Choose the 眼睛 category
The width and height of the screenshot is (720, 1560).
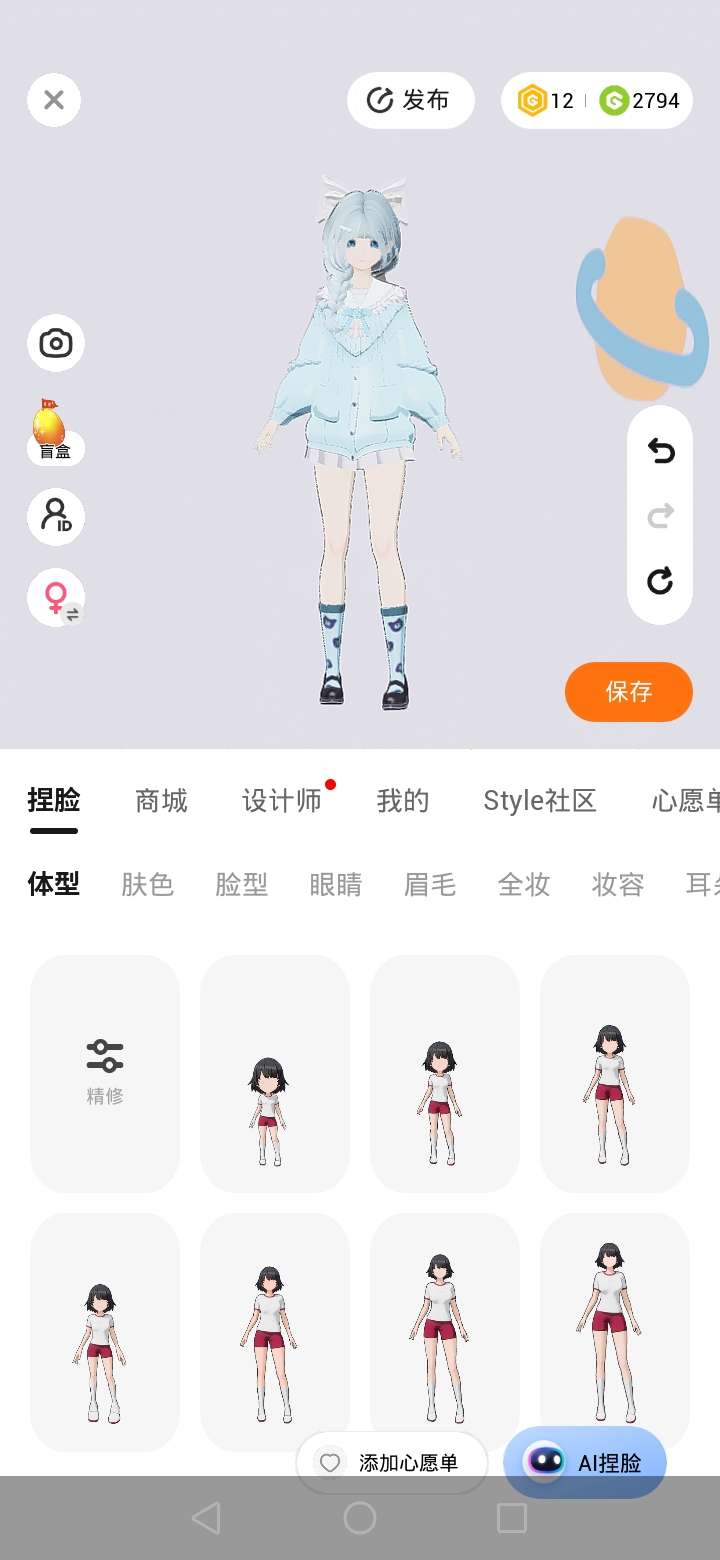coord(336,885)
